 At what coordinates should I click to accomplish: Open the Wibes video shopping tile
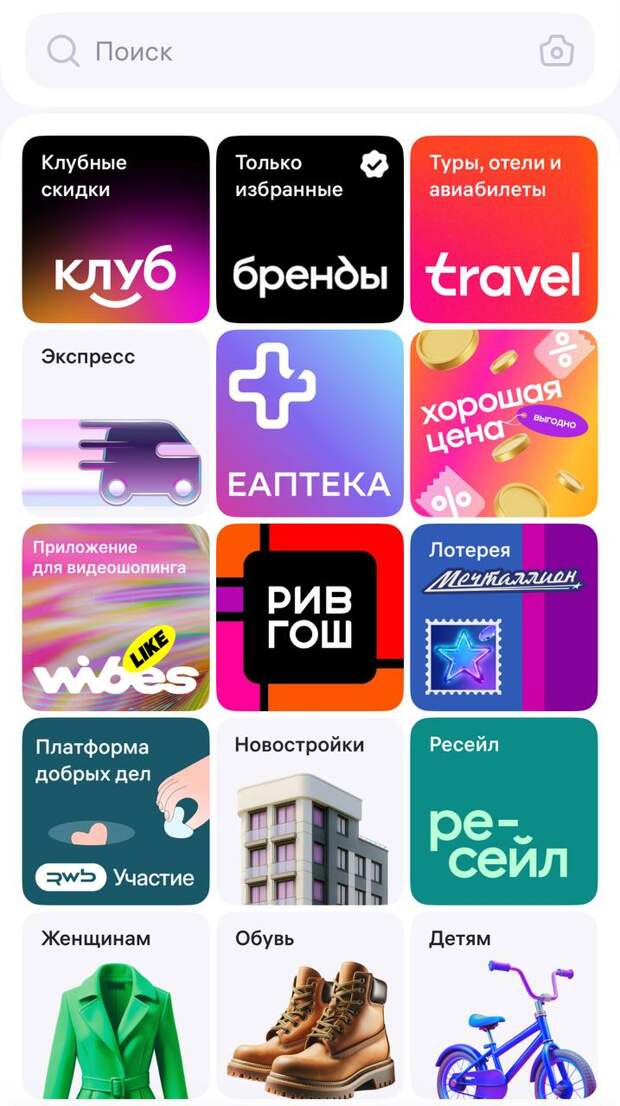tap(116, 617)
